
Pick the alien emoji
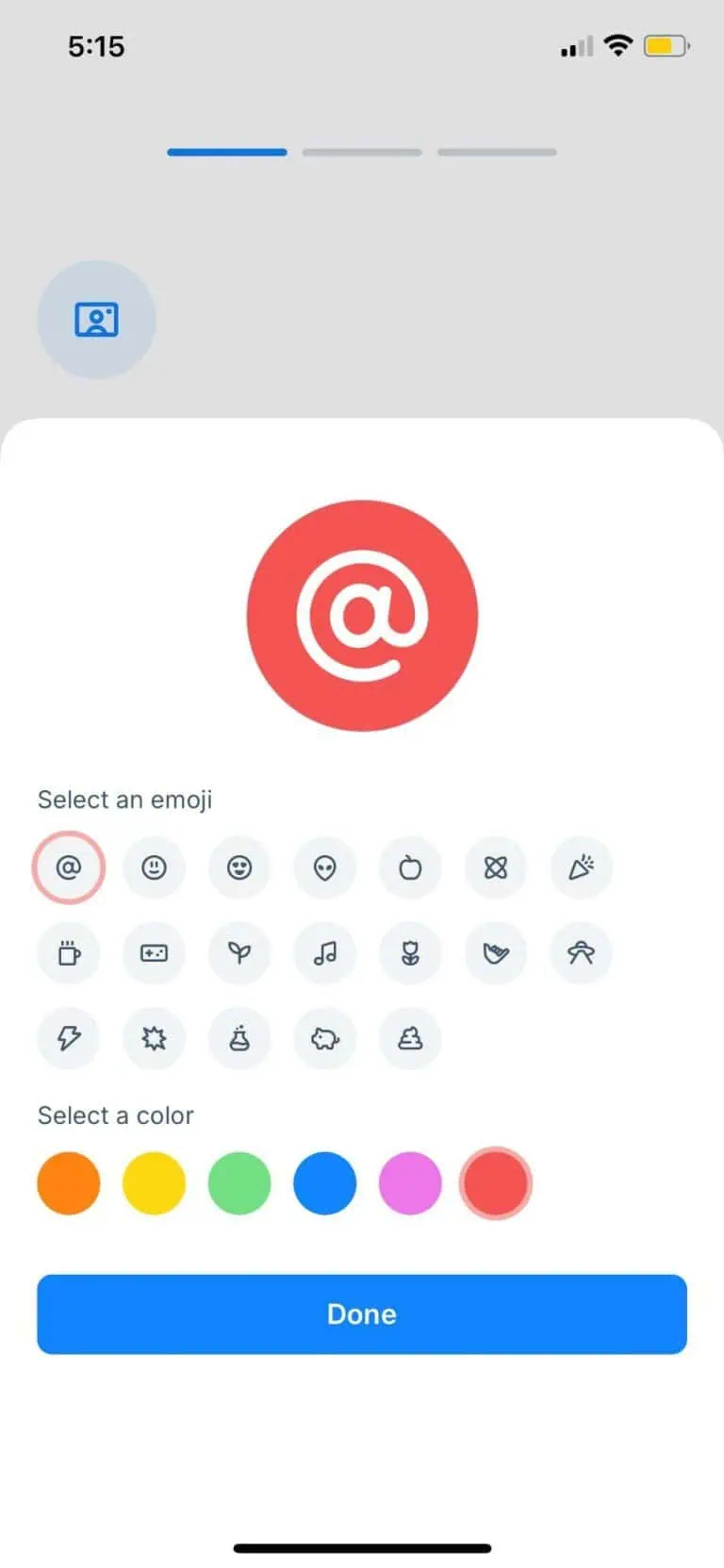pos(325,867)
